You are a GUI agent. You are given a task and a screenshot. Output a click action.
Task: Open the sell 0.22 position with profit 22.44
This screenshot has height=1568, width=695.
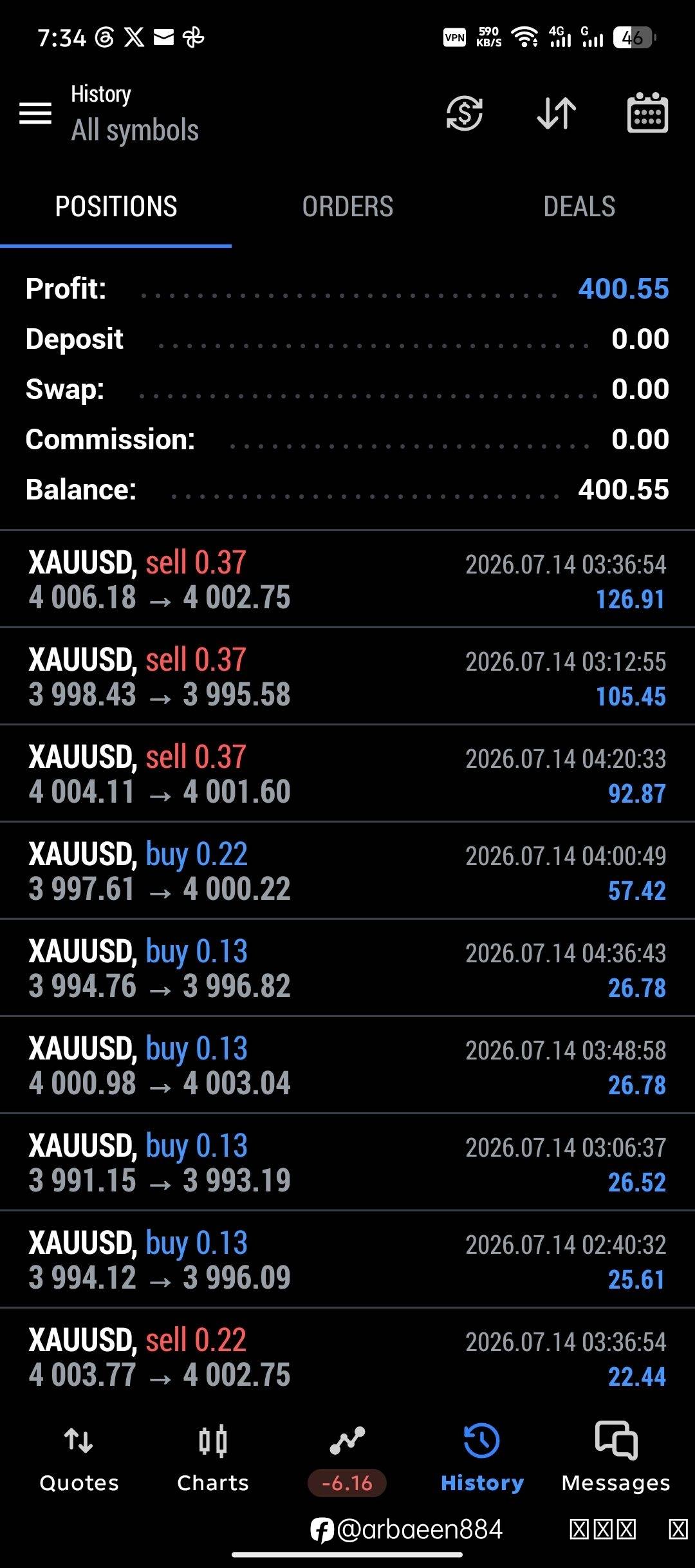(x=347, y=1357)
